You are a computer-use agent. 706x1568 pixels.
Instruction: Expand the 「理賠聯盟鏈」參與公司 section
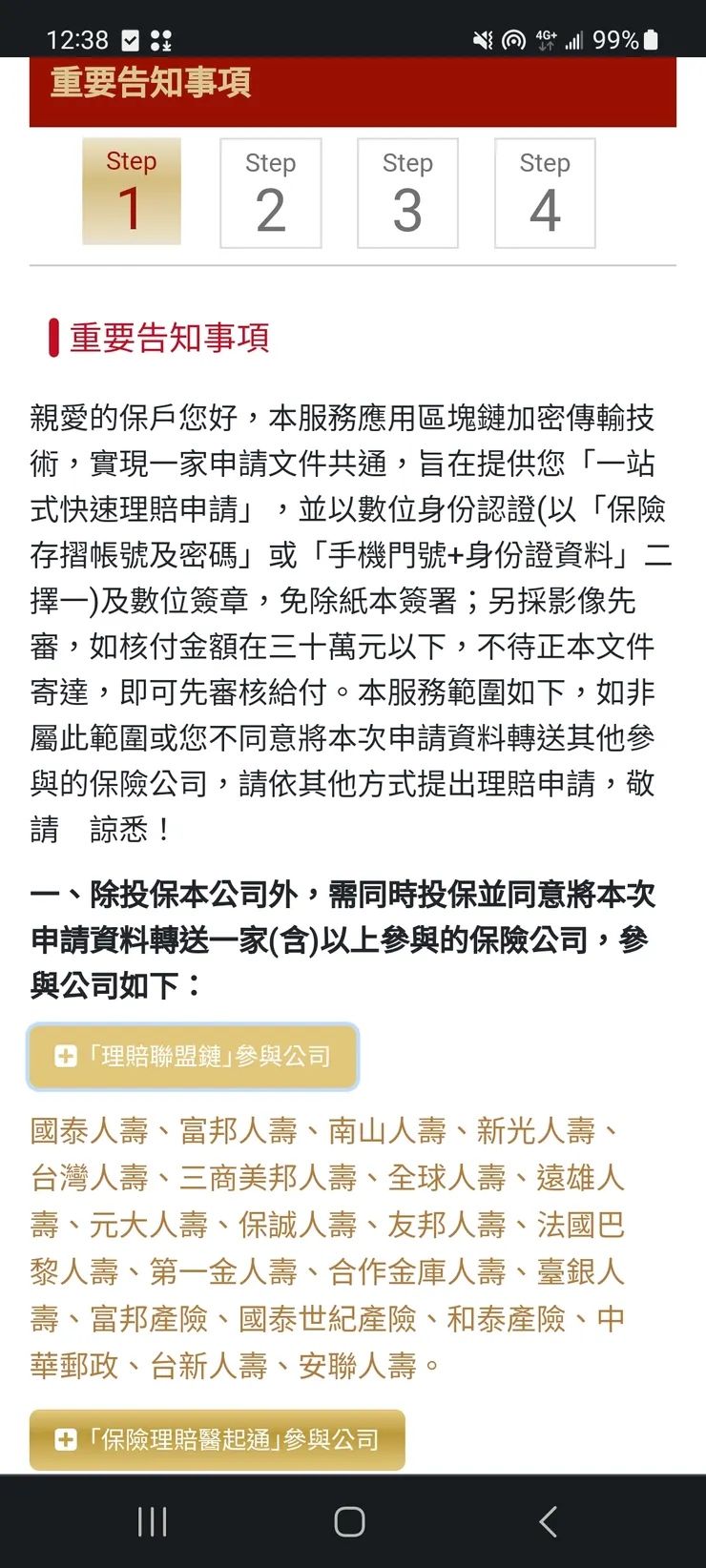click(x=193, y=1056)
